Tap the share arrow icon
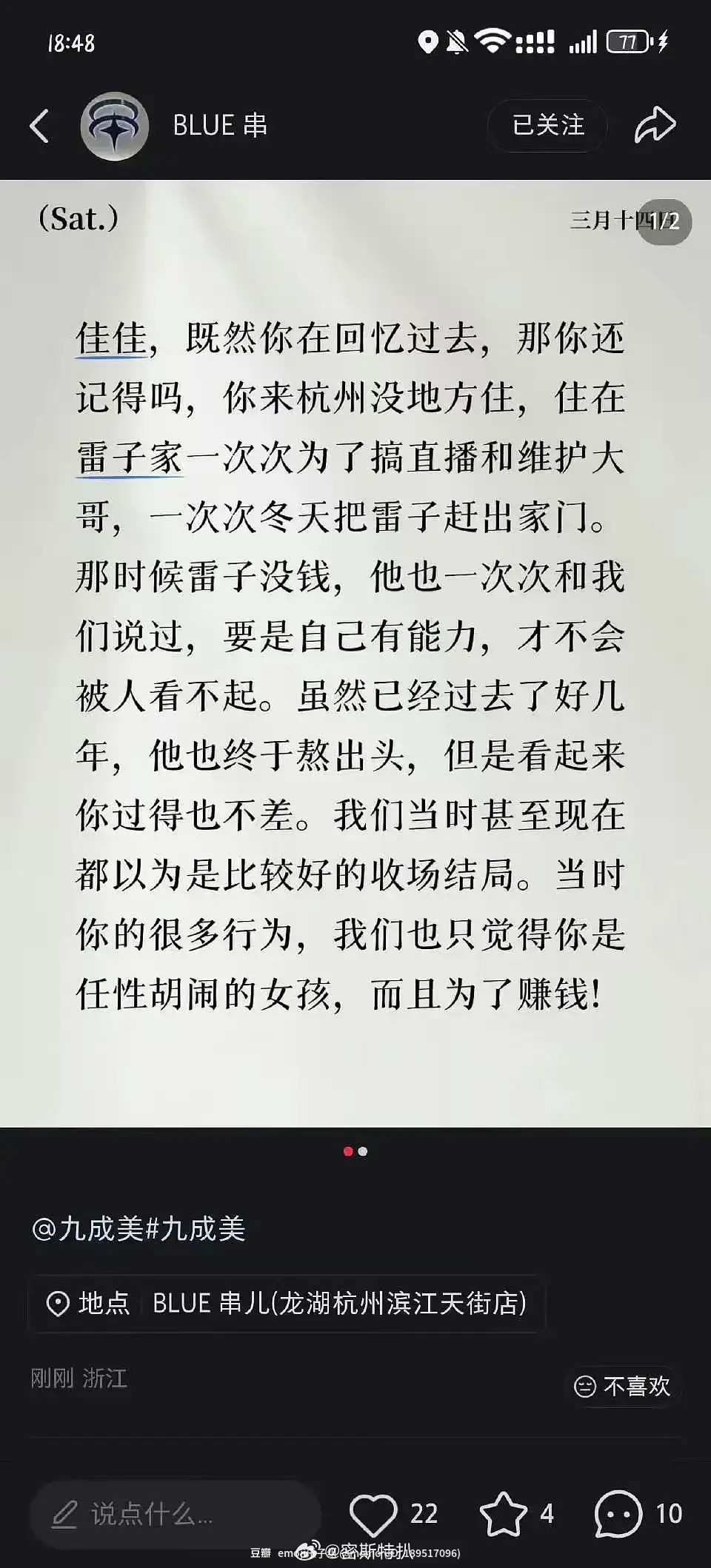Image resolution: width=711 pixels, height=1568 pixels. click(655, 124)
